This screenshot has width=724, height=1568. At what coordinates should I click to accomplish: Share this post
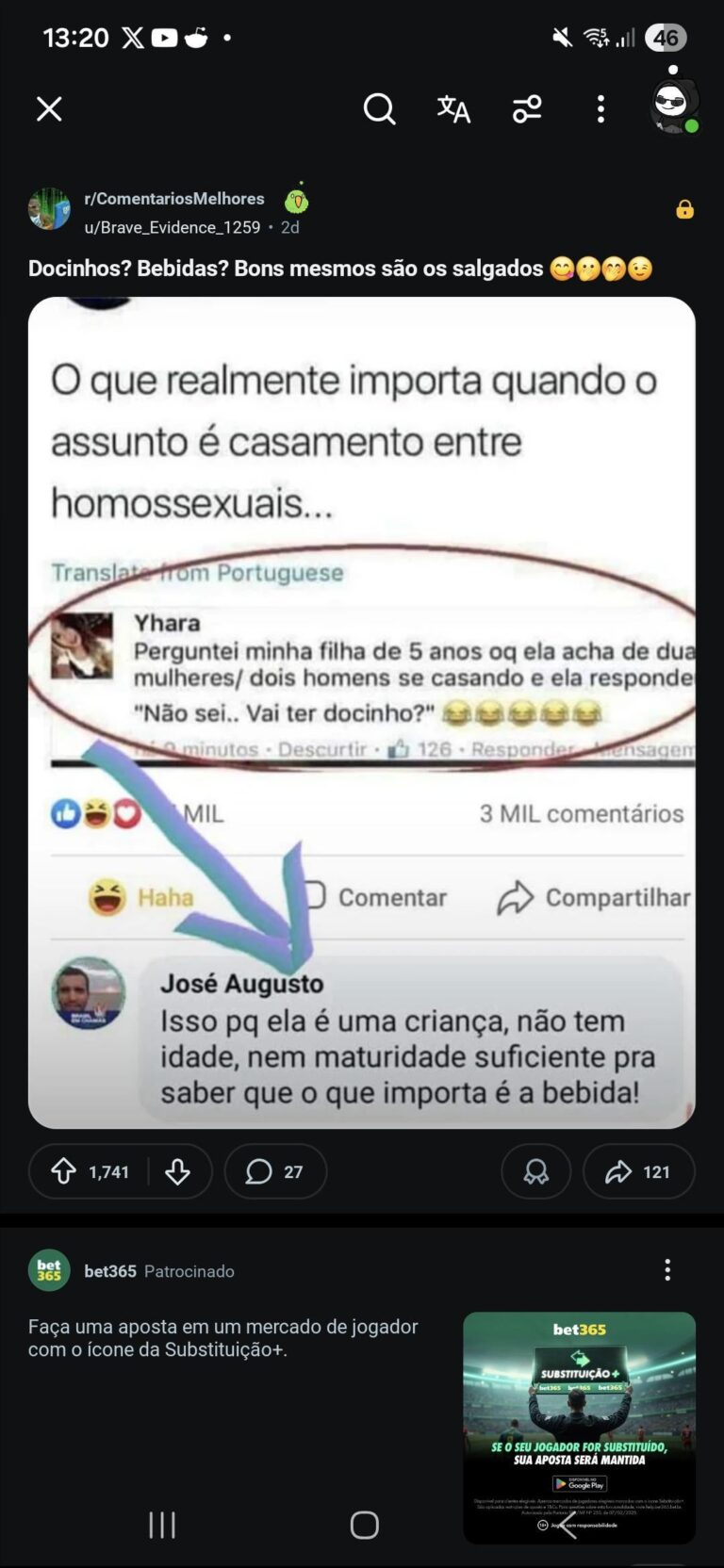pos(638,1171)
